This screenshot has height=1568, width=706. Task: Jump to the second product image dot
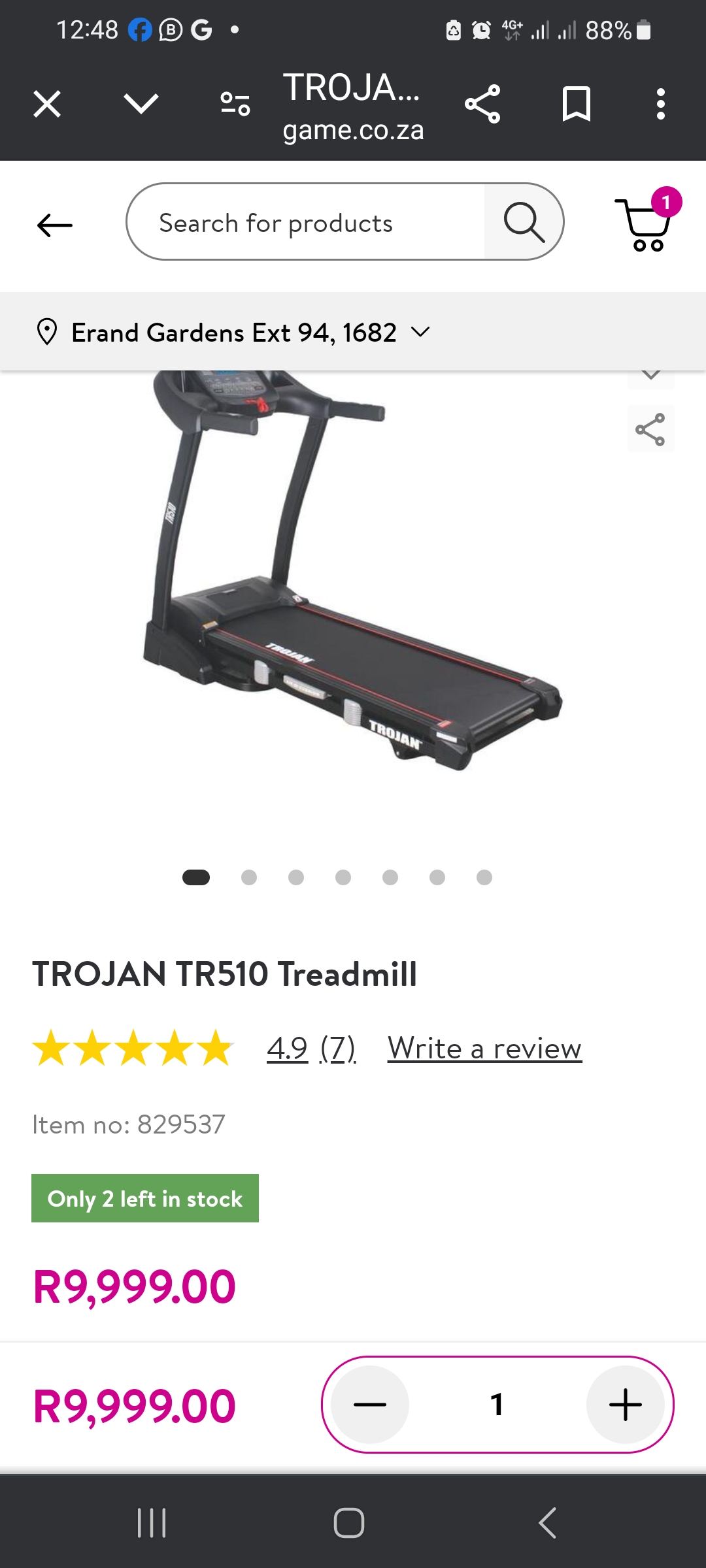coord(249,877)
